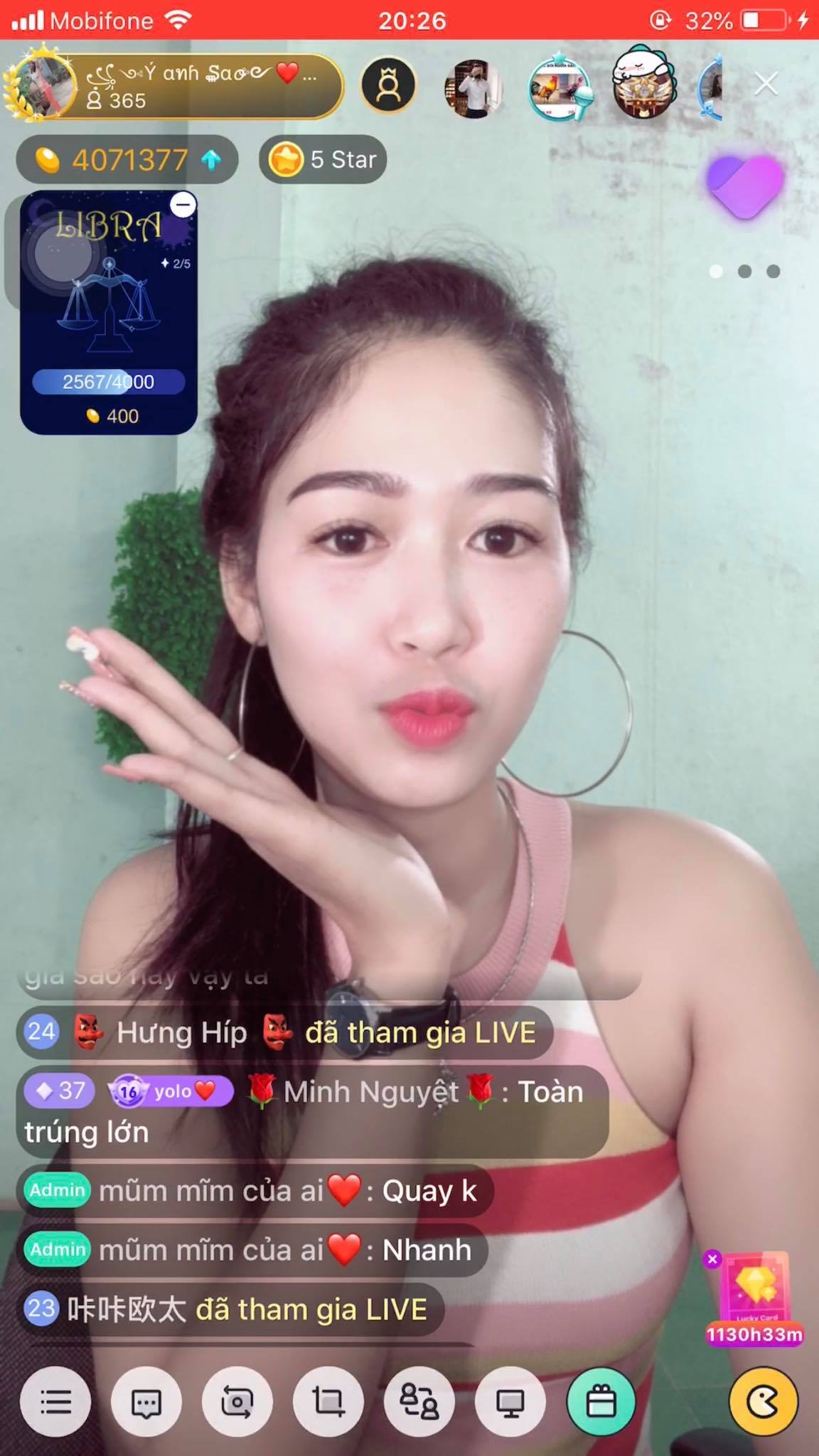Flip the camera
The width and height of the screenshot is (819, 1456).
click(x=237, y=1402)
